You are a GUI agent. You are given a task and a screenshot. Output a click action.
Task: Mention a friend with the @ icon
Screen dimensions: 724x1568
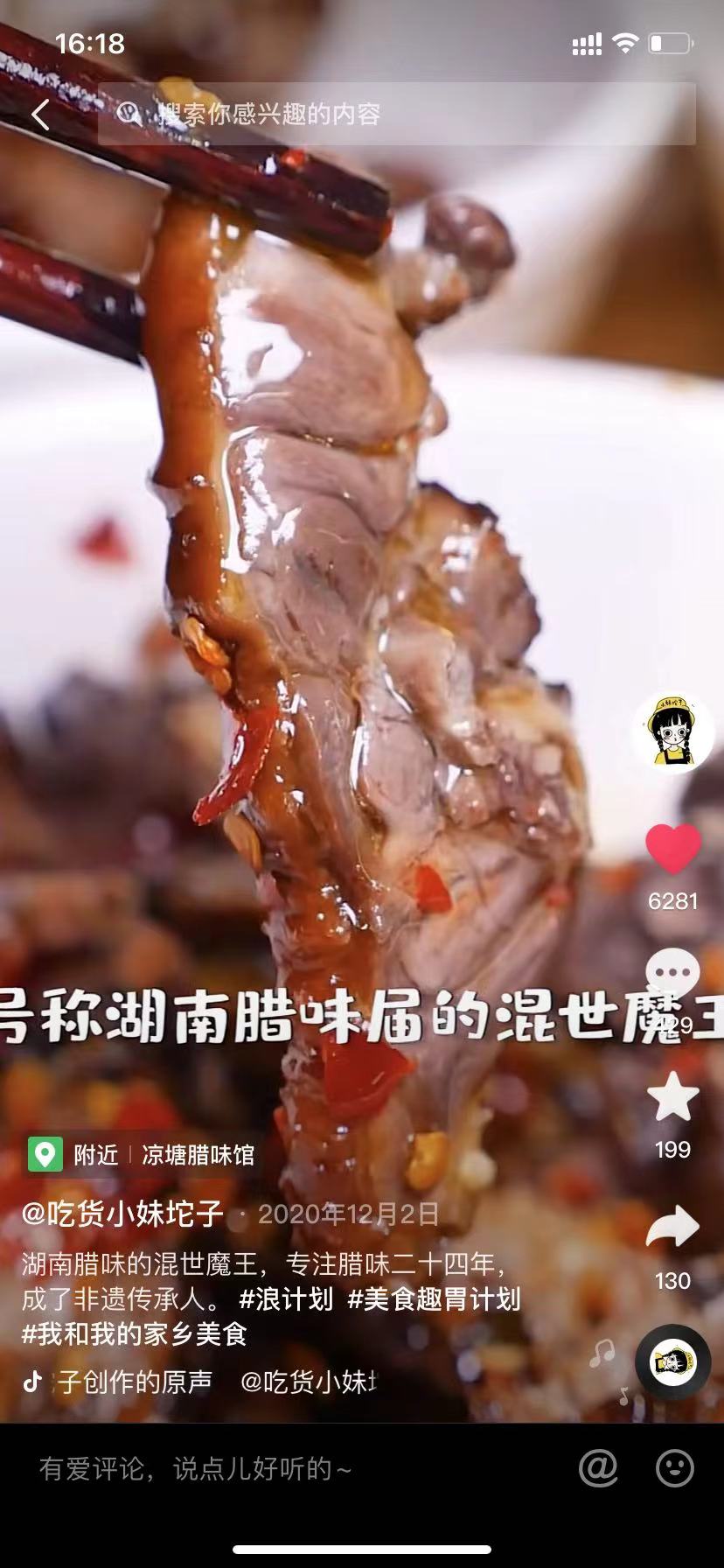coord(599,1468)
